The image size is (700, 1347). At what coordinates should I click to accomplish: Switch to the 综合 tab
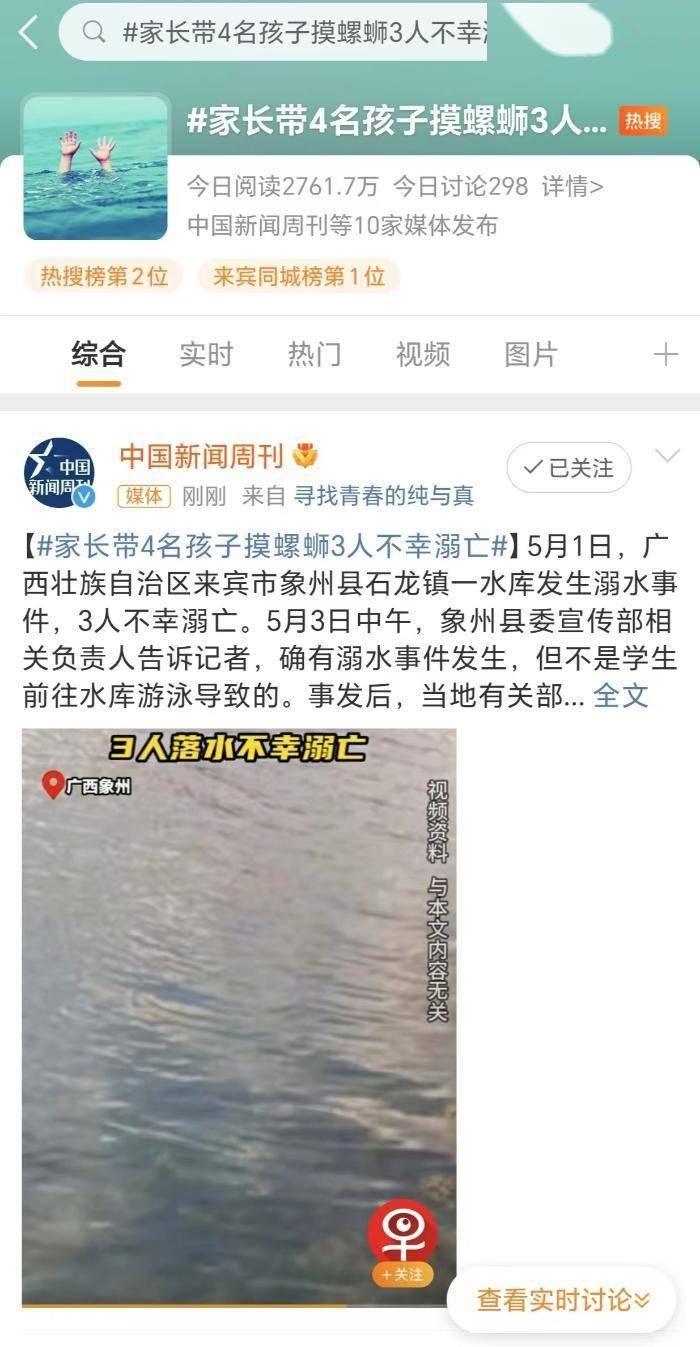tap(98, 354)
